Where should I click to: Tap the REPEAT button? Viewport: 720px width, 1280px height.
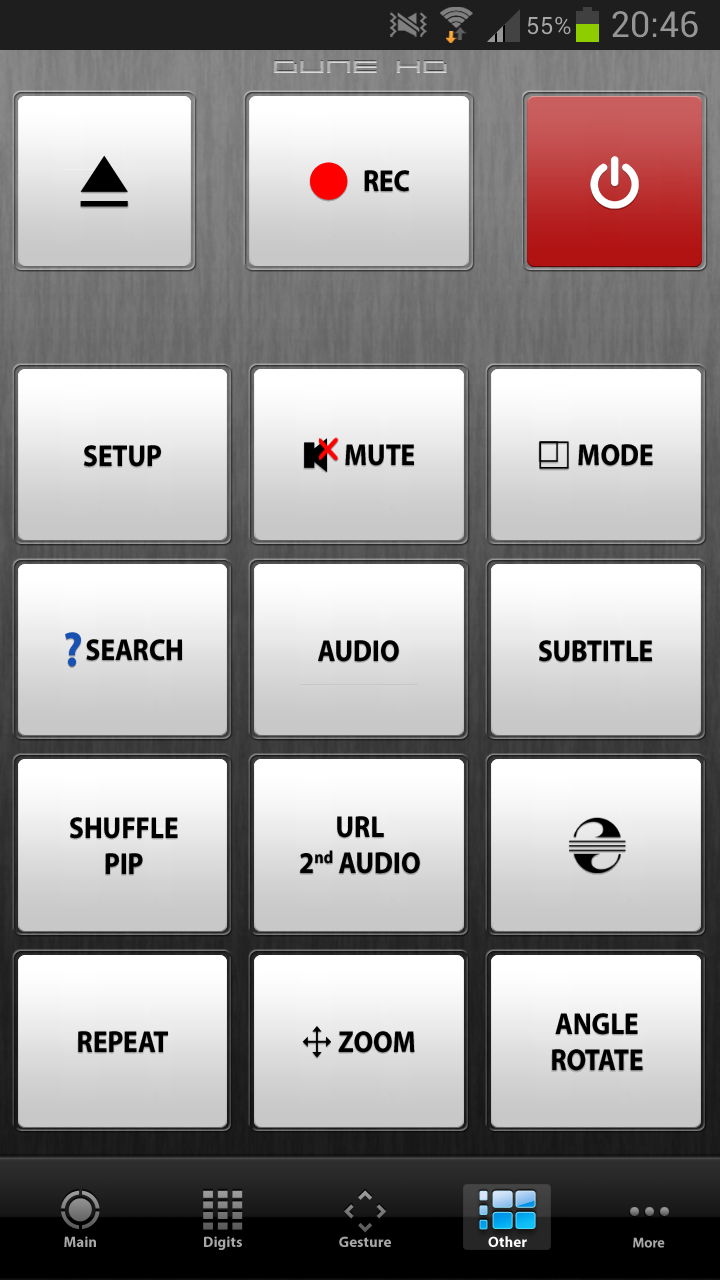(x=123, y=1041)
